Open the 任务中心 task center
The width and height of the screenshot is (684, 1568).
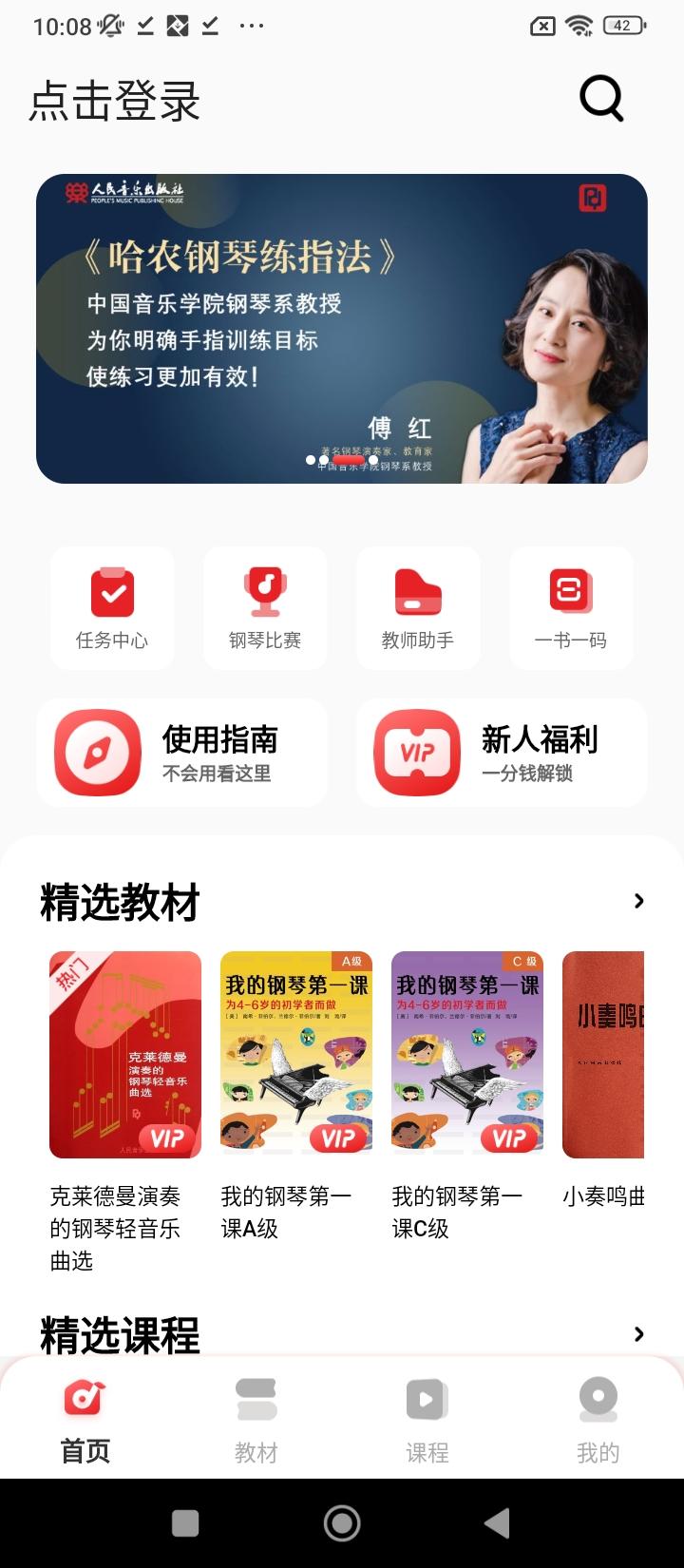[x=111, y=607]
